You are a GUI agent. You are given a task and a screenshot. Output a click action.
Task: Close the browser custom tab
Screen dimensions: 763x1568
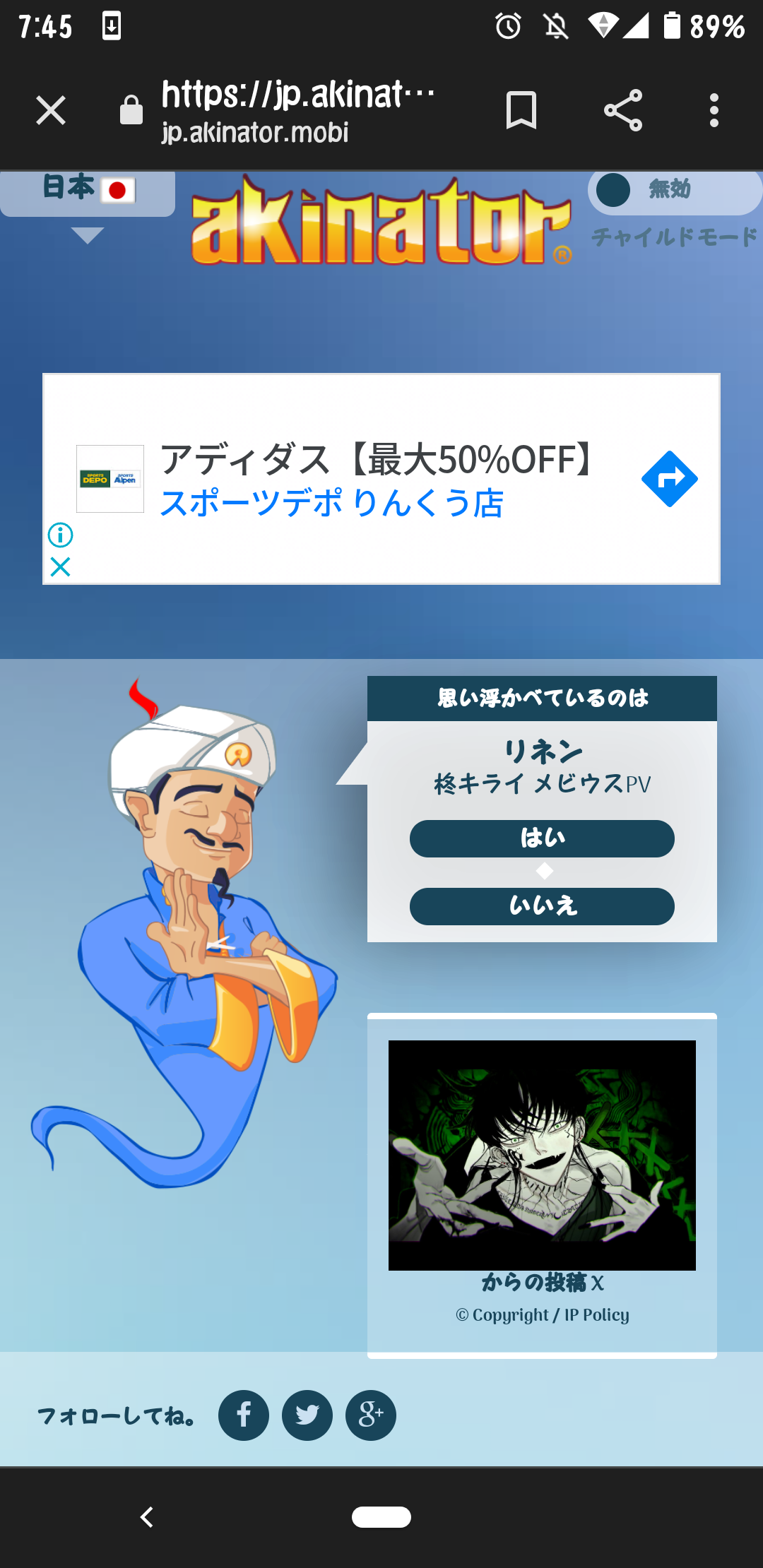(51, 111)
